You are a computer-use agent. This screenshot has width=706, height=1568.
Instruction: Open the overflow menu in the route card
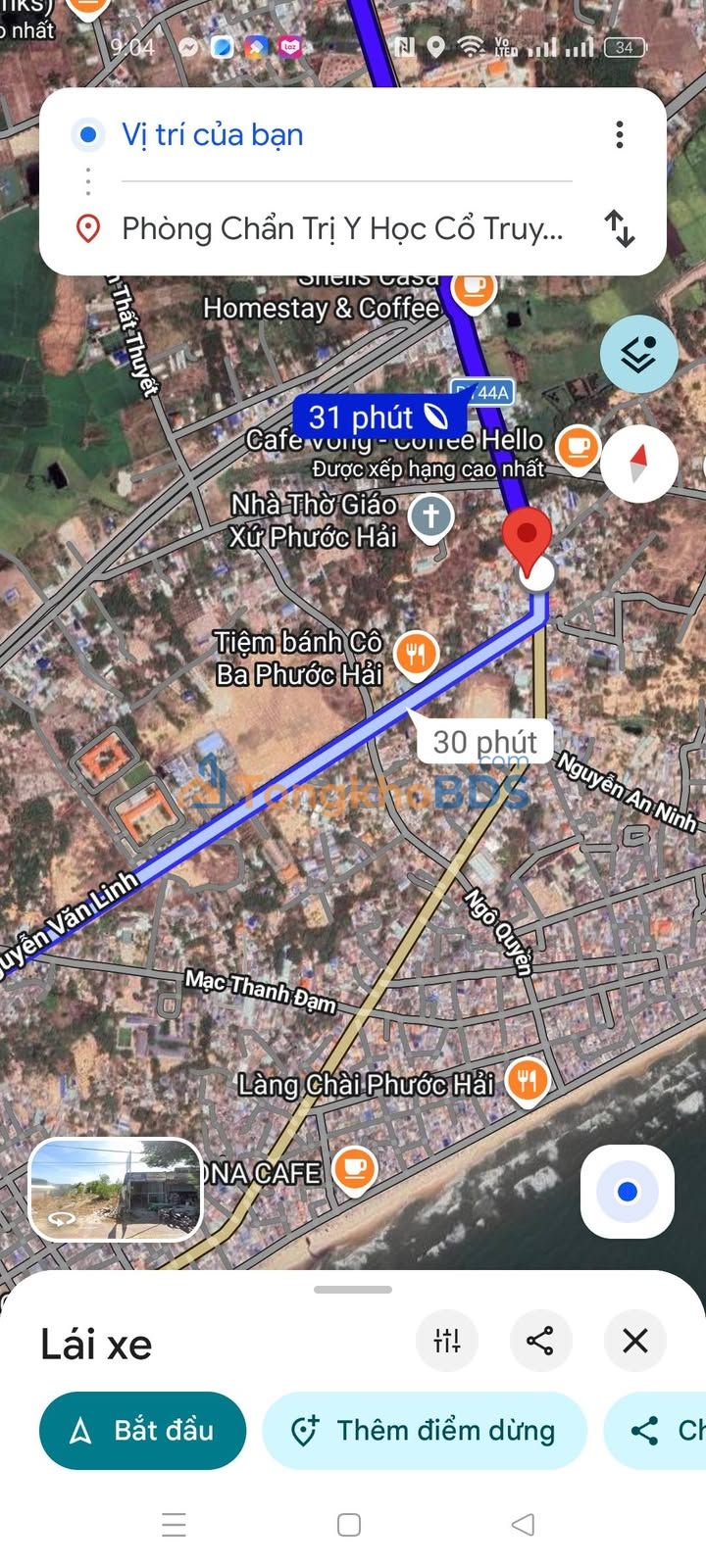(x=619, y=135)
